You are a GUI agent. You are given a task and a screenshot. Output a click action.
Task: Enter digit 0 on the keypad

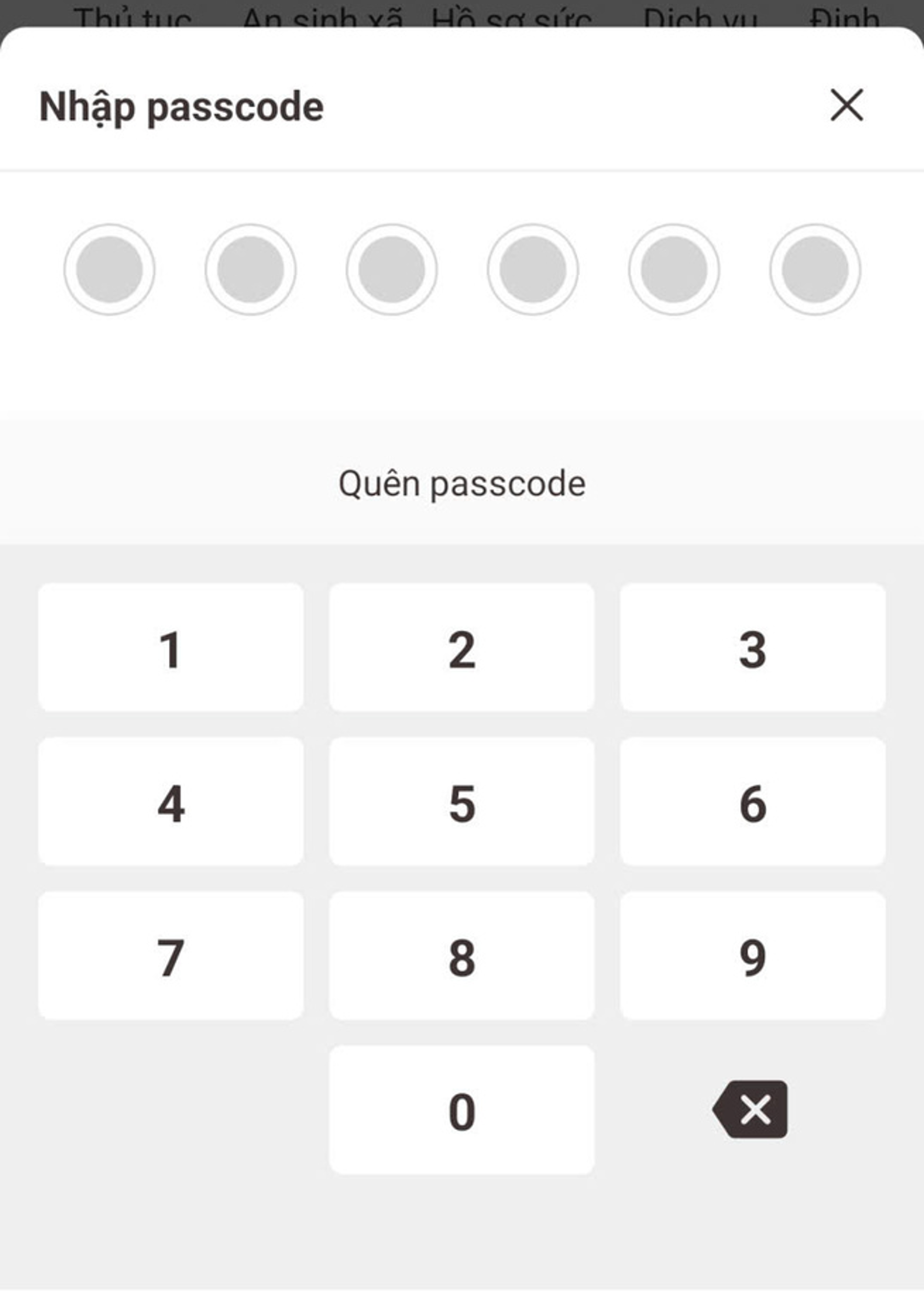pos(461,1111)
